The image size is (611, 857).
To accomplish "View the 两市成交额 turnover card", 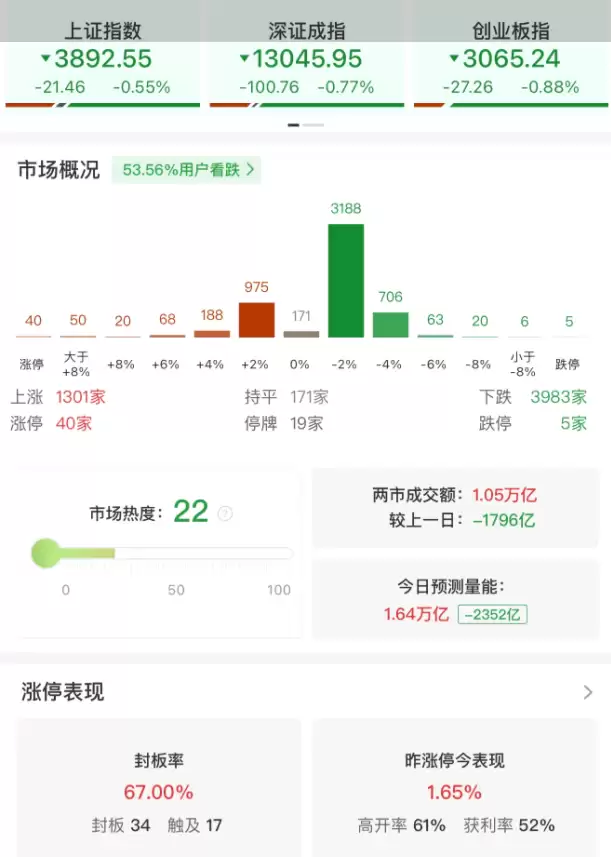I will (x=455, y=507).
